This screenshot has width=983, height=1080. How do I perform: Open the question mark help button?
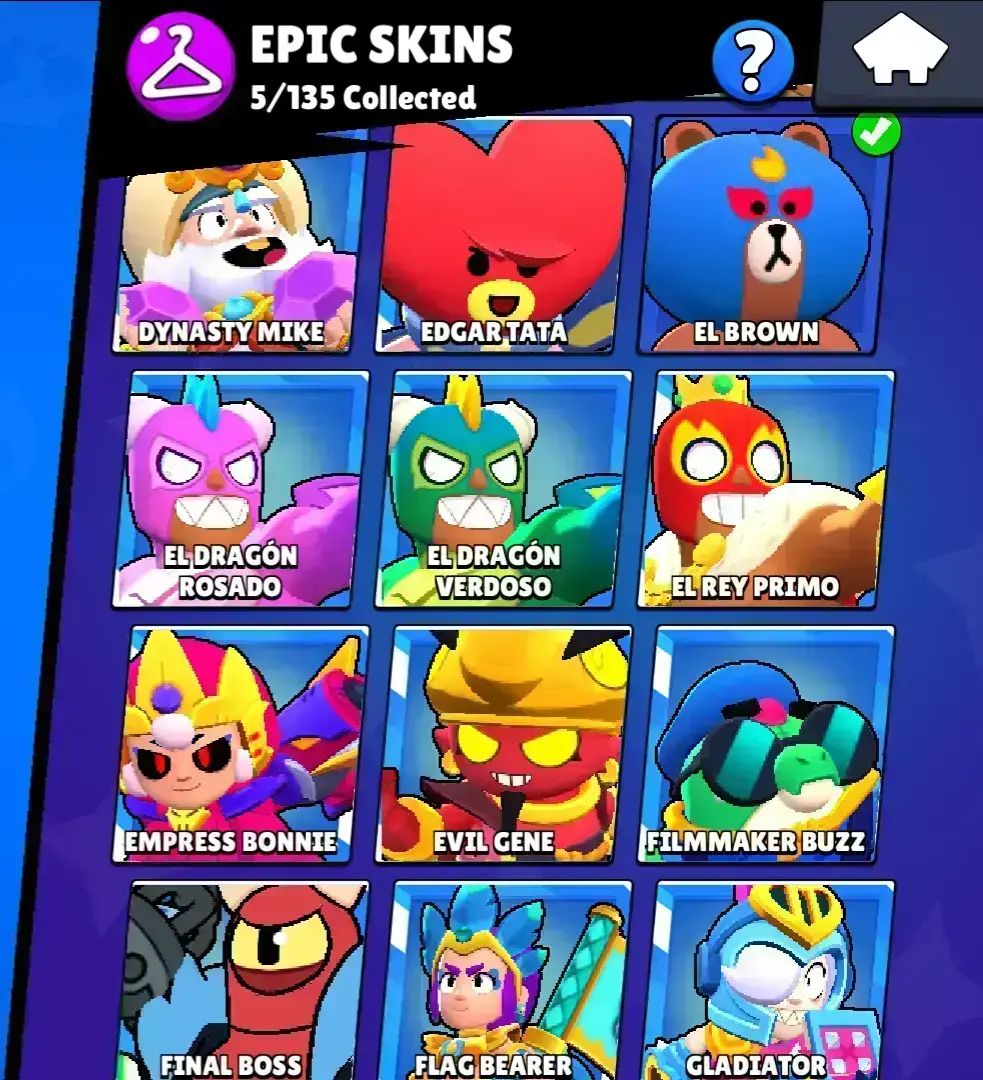click(752, 62)
